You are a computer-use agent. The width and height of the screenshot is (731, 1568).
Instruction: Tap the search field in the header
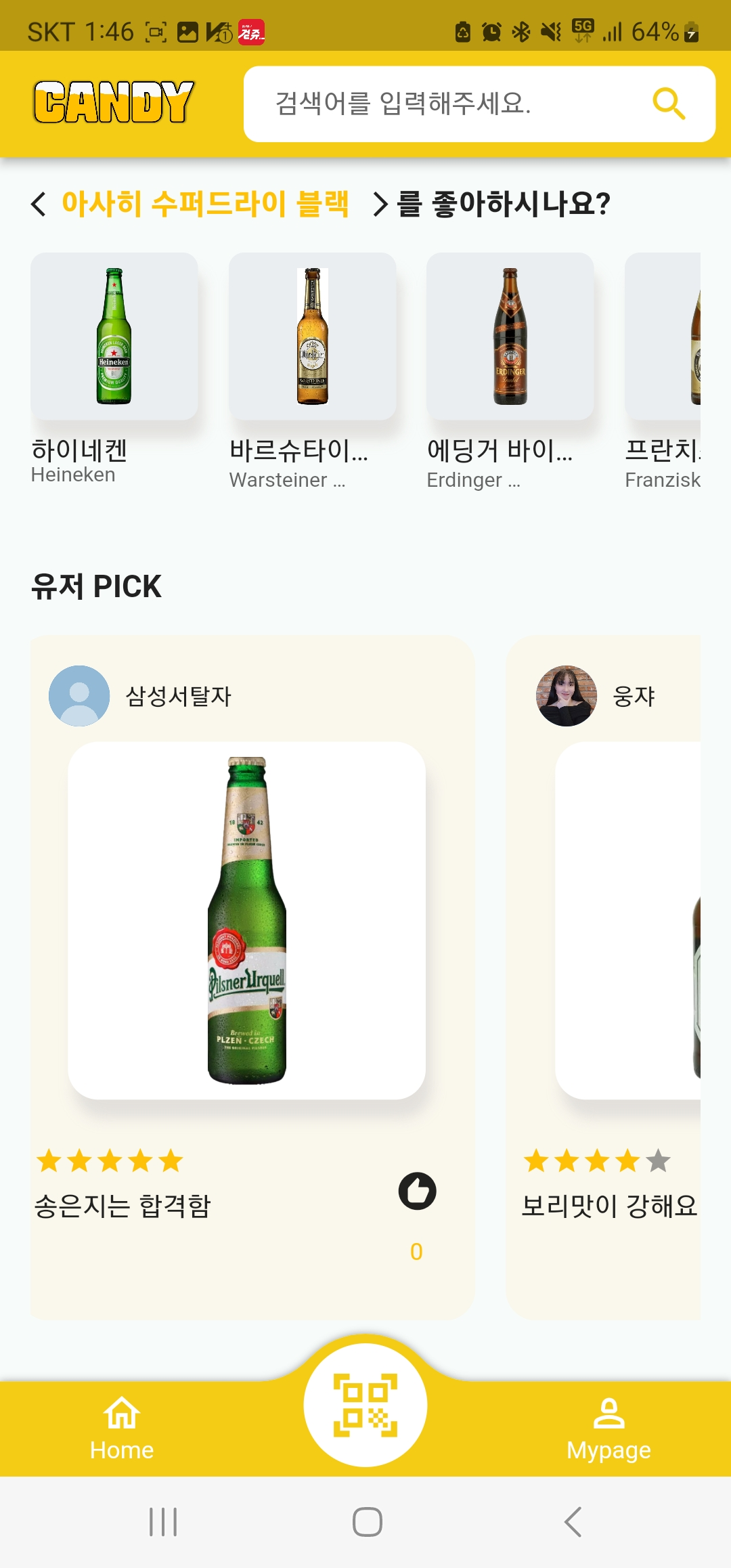[x=447, y=104]
